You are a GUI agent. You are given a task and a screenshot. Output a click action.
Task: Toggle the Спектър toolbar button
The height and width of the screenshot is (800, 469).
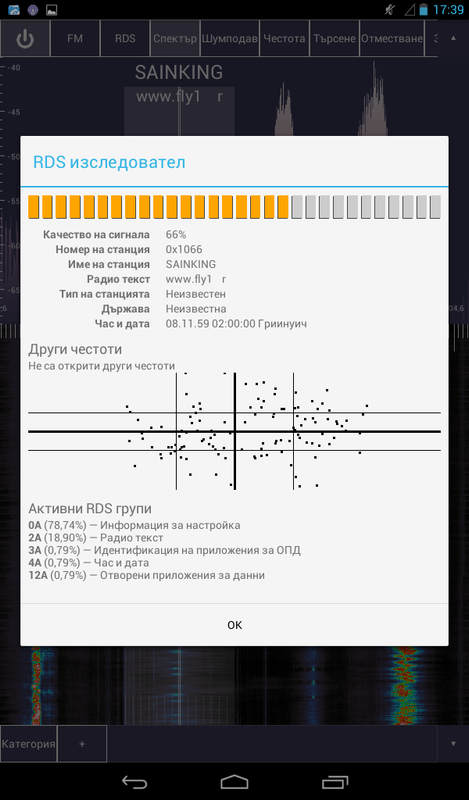tap(175, 38)
